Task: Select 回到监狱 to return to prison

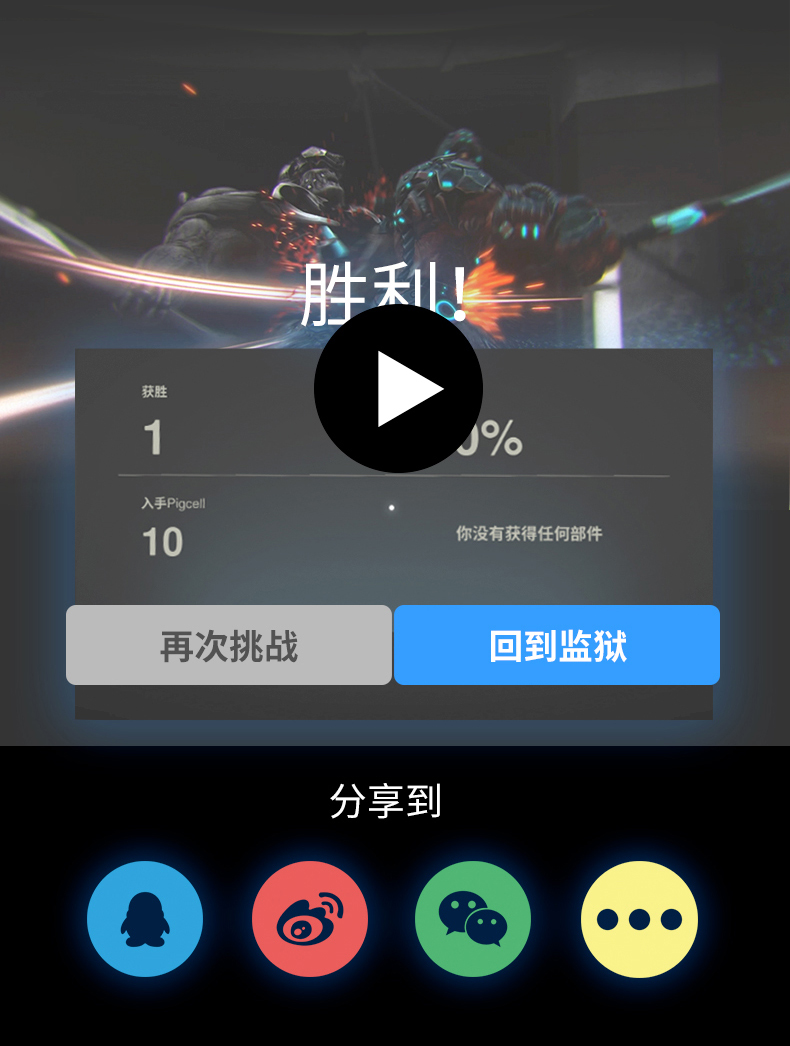Action: 557,645
